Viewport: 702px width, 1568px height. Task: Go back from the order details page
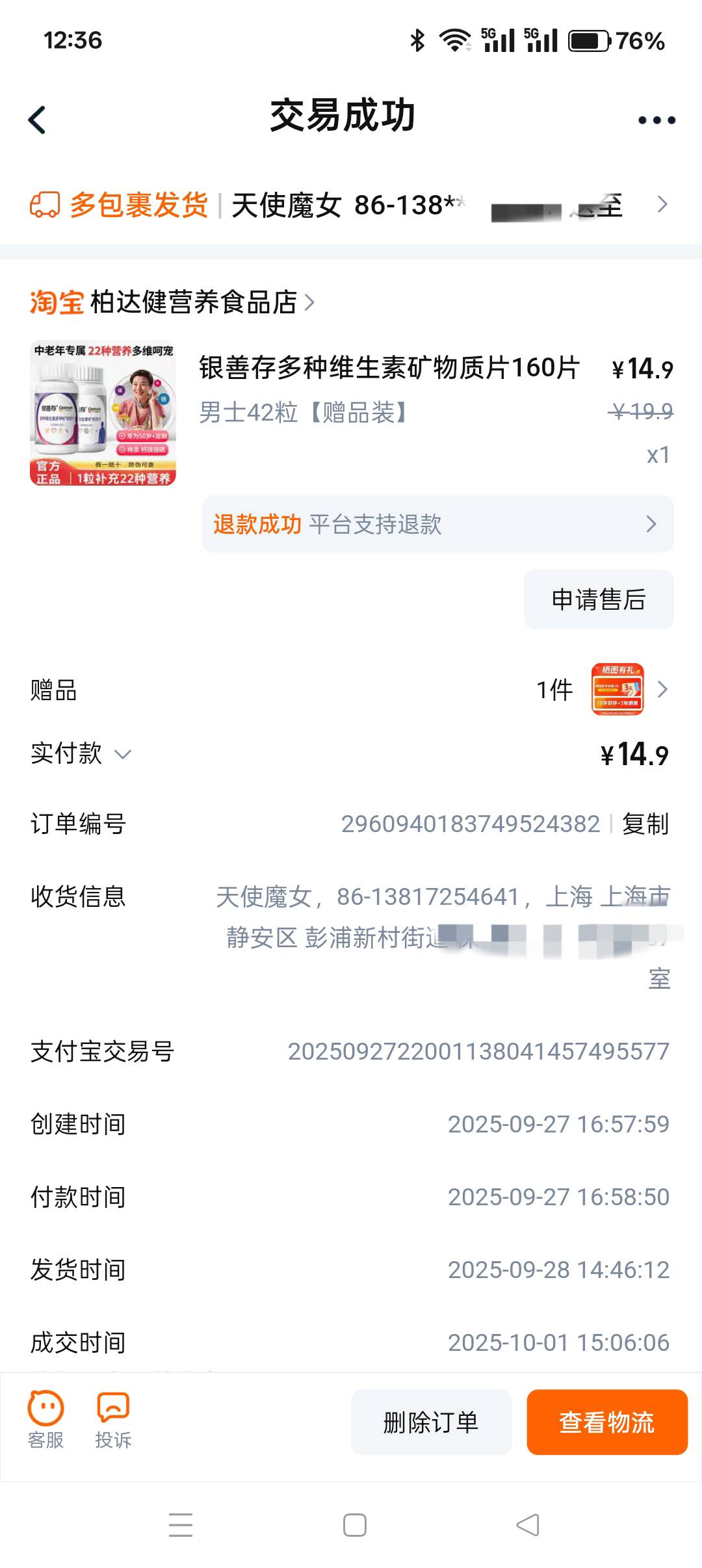coord(38,120)
